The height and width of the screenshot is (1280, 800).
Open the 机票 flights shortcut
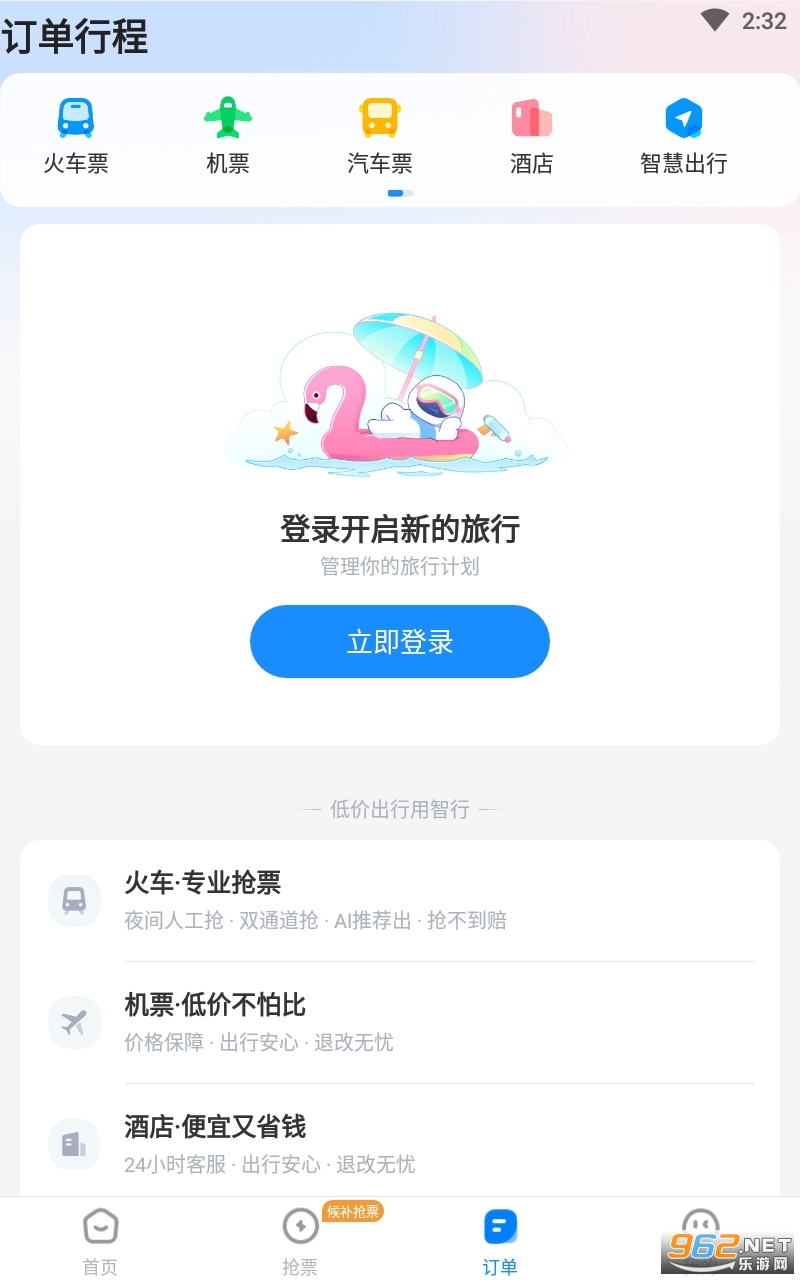tap(228, 136)
